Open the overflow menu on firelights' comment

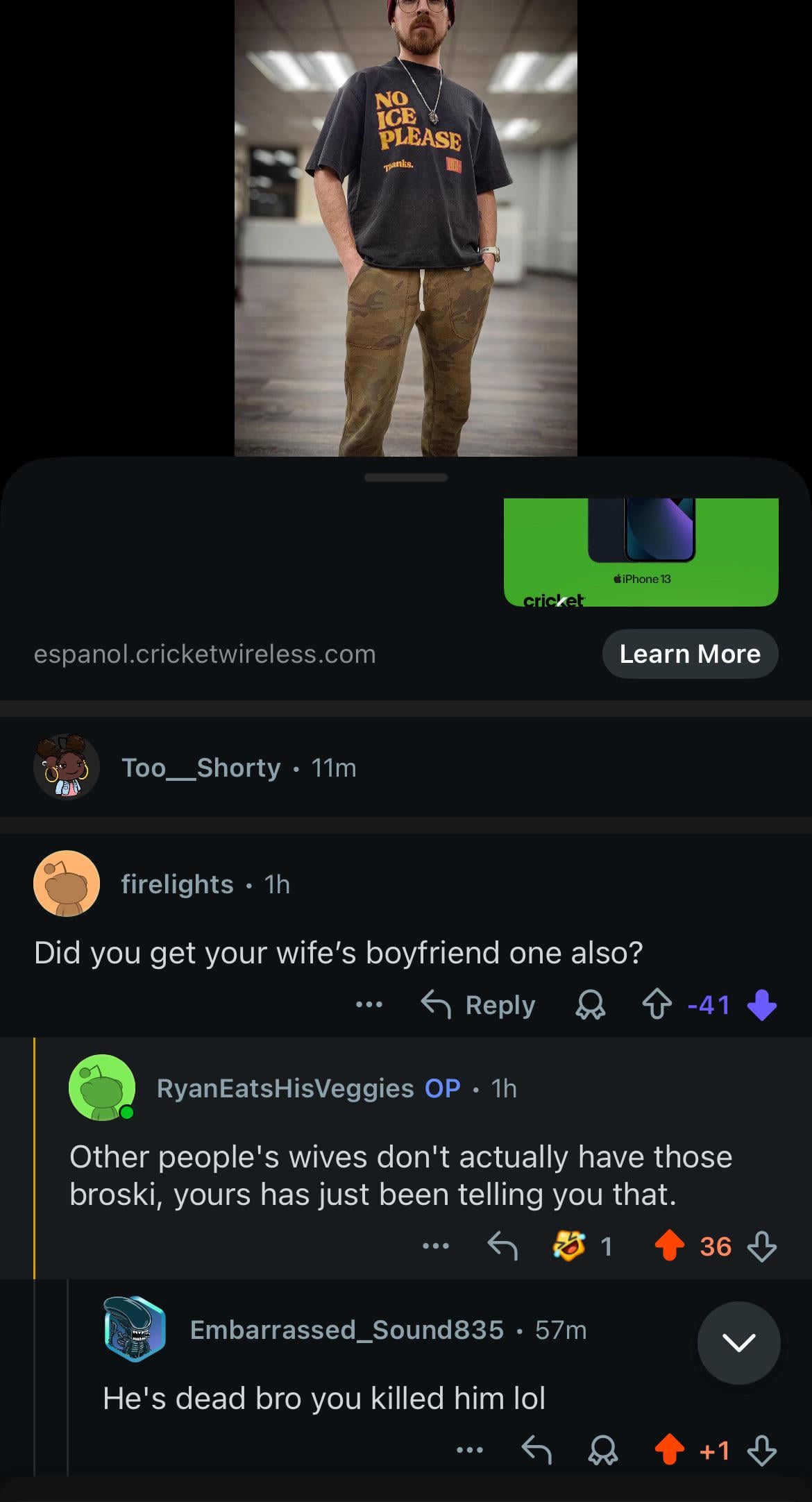pos(369,1005)
